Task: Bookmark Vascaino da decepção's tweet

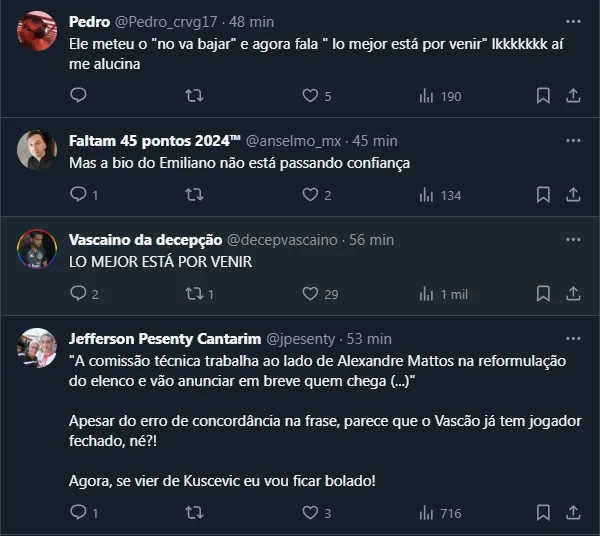Action: pos(543,294)
